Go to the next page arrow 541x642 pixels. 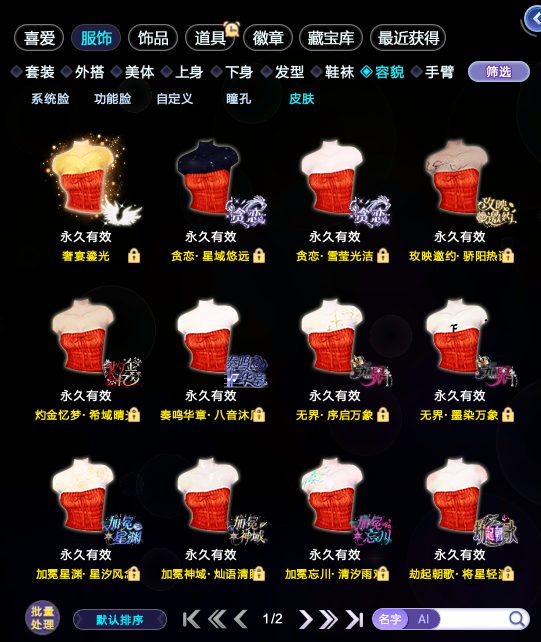point(305,619)
